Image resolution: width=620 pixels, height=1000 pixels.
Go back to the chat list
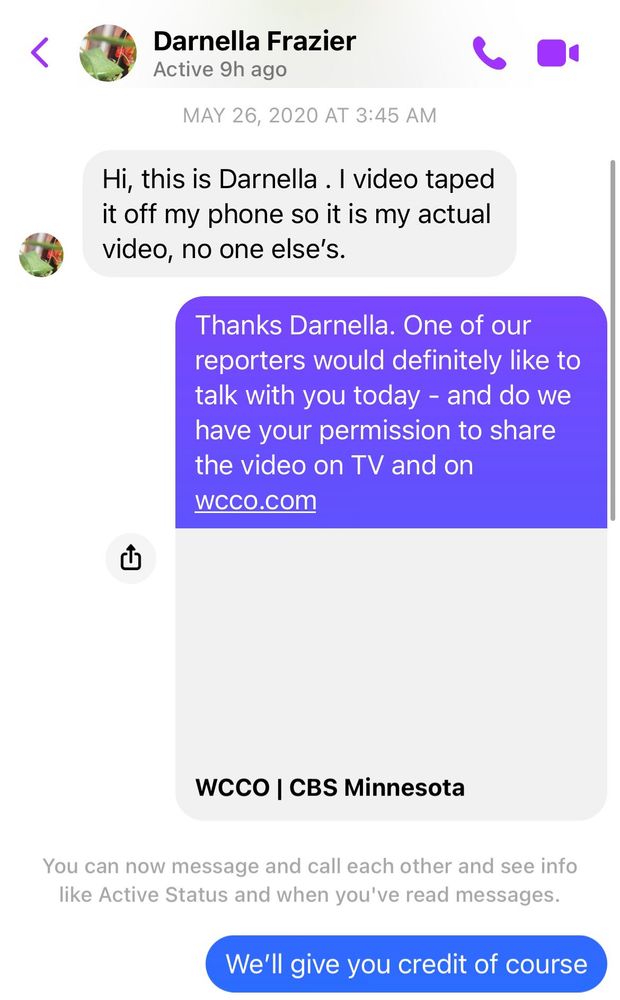[40, 52]
